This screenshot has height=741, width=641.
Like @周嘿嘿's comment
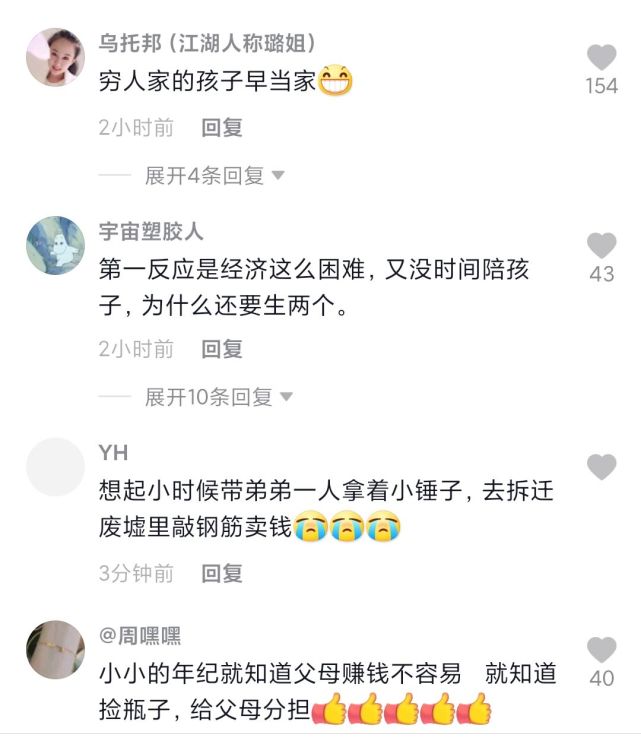point(601,650)
